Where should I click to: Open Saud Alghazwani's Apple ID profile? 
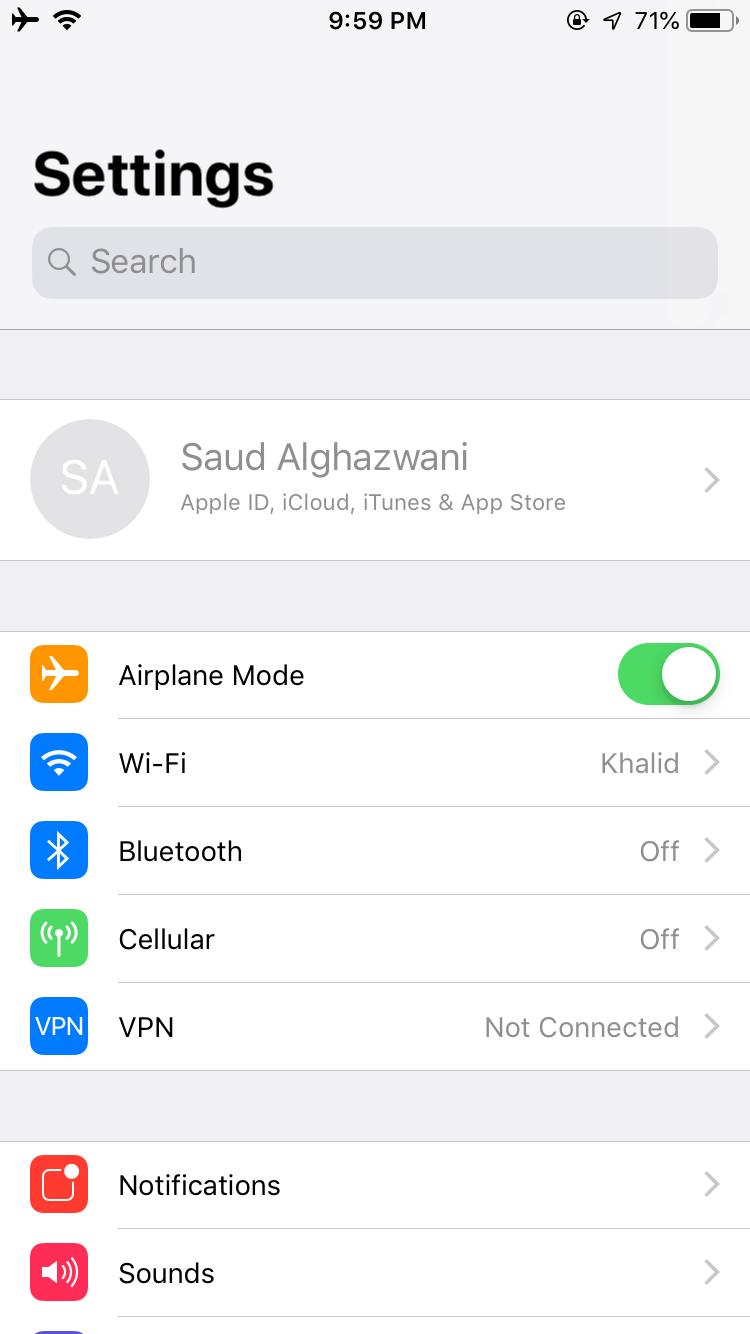pyautogui.click(x=375, y=479)
